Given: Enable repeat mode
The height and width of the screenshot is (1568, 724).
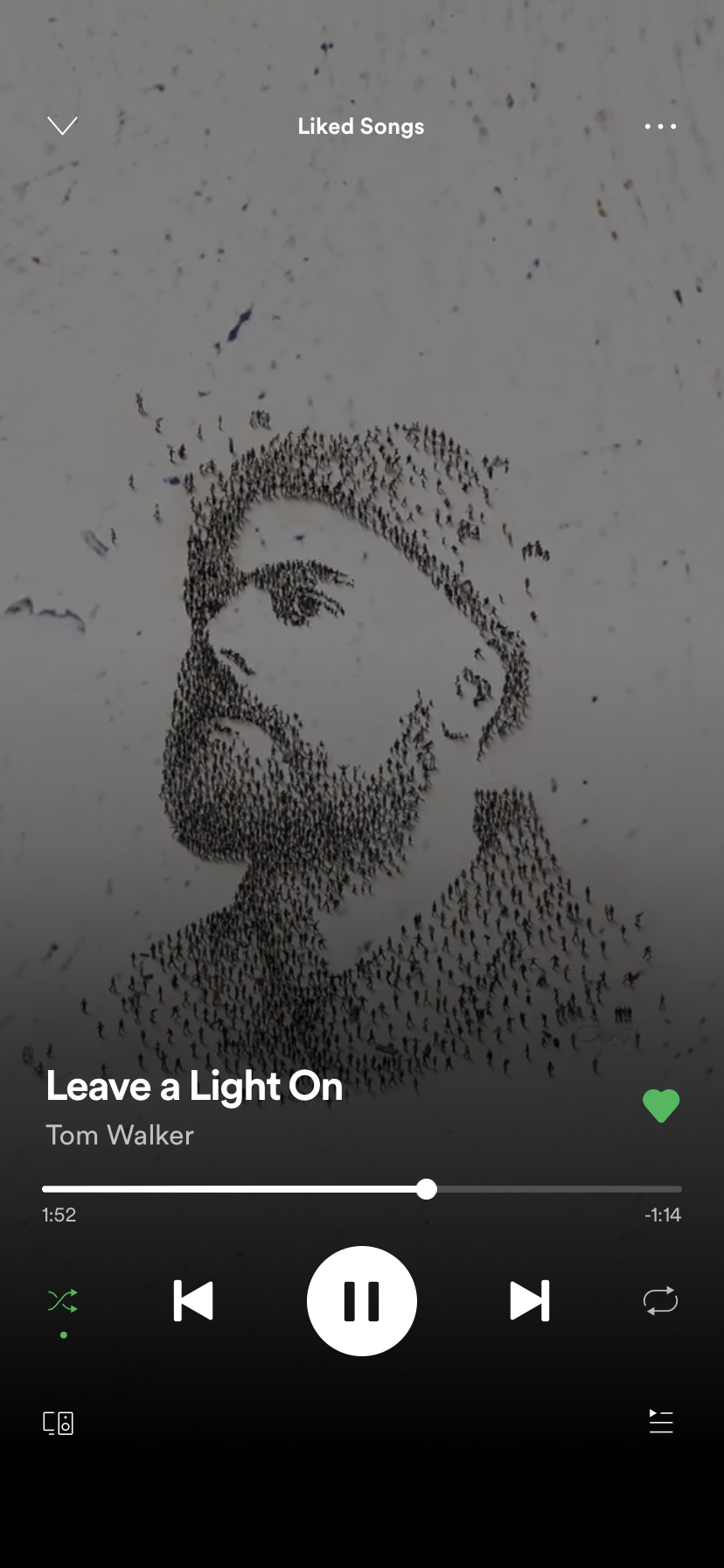Looking at the screenshot, I should pyautogui.click(x=660, y=1300).
